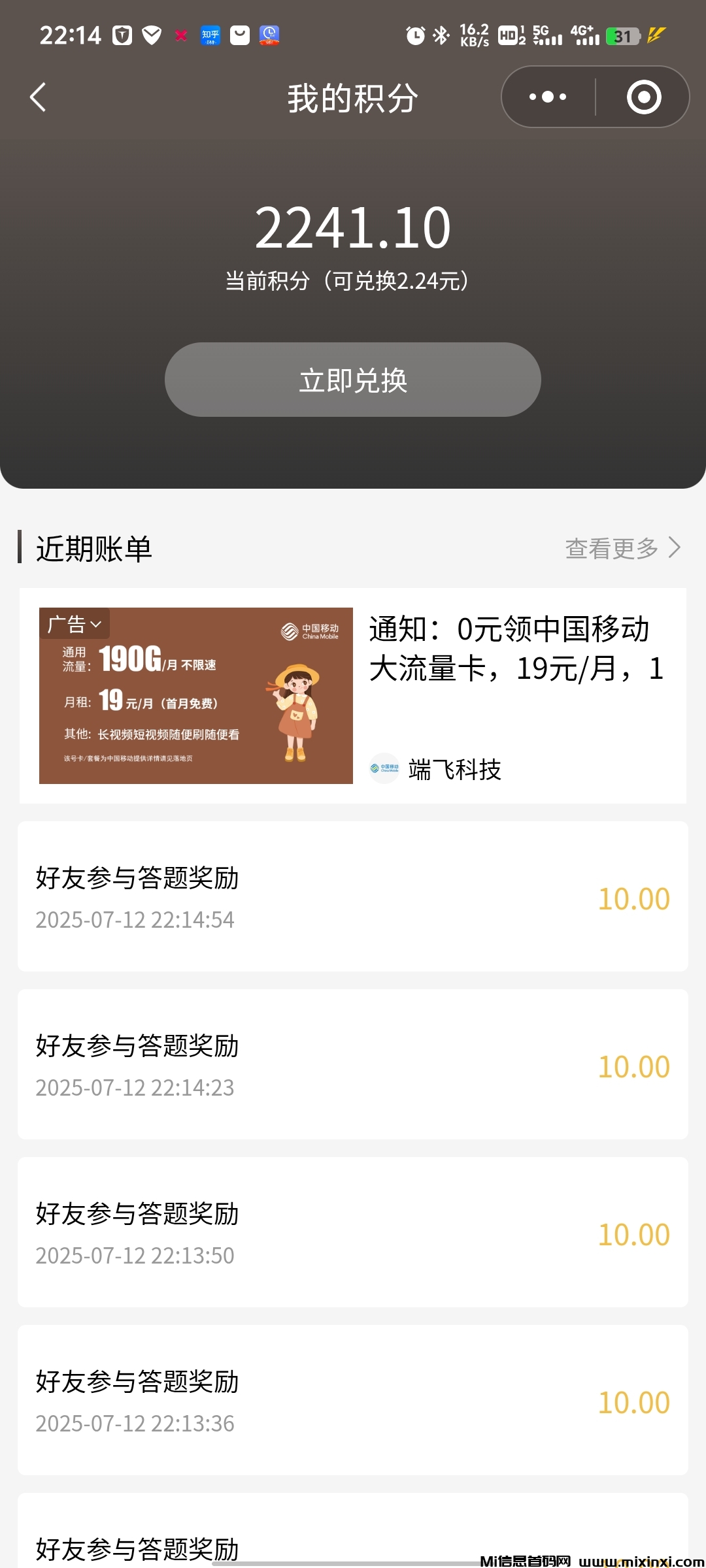The image size is (706, 1568).
Task: Open the mini program three-dot menu
Action: [x=548, y=97]
